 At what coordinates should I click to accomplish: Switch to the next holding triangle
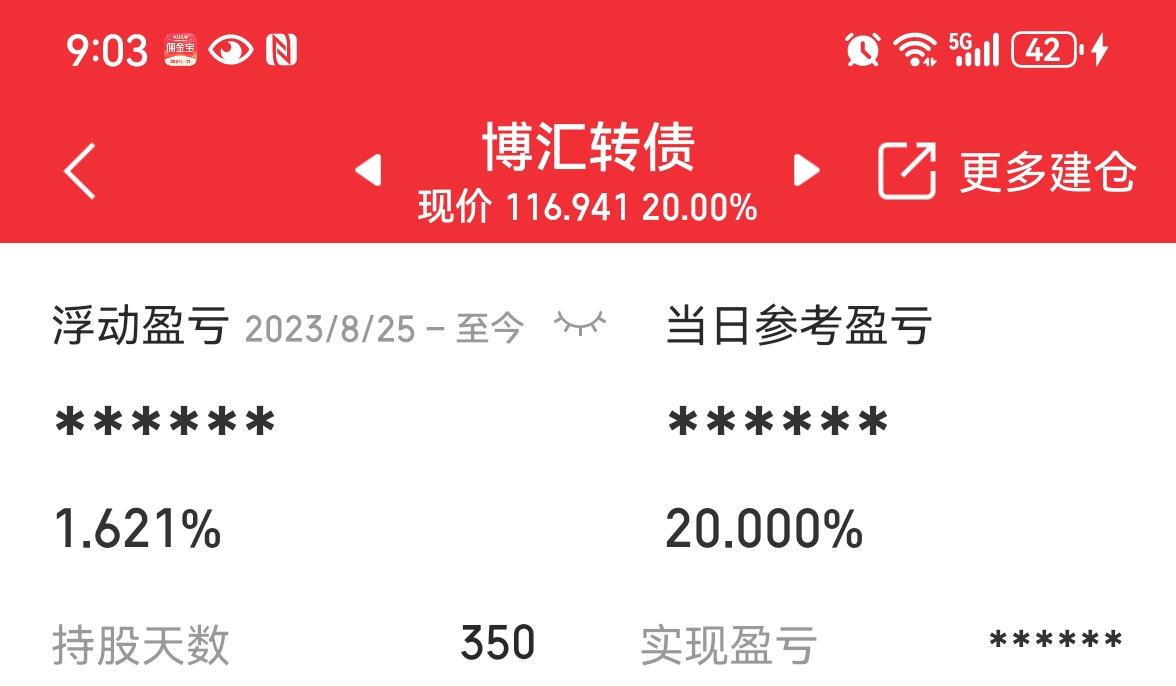pyautogui.click(x=806, y=170)
